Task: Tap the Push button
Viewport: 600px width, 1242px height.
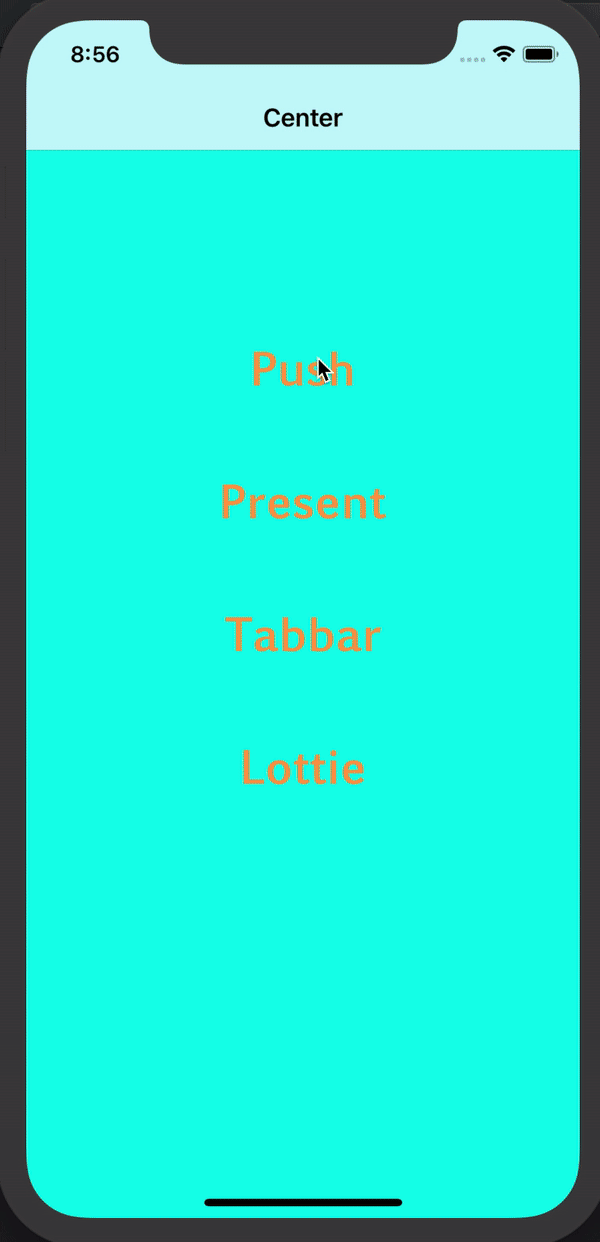Action: tap(301, 370)
